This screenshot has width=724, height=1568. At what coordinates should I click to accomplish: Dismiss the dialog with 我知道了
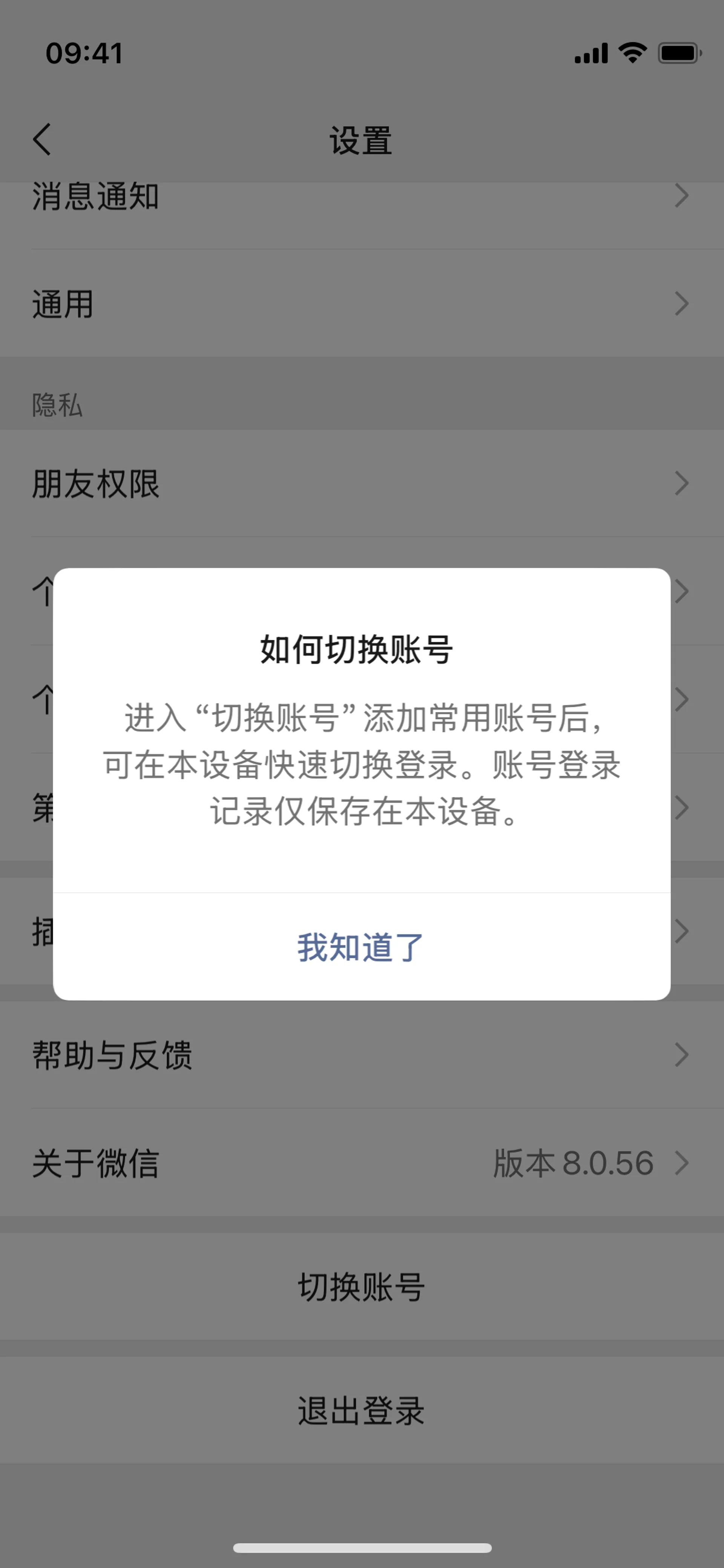coord(361,947)
